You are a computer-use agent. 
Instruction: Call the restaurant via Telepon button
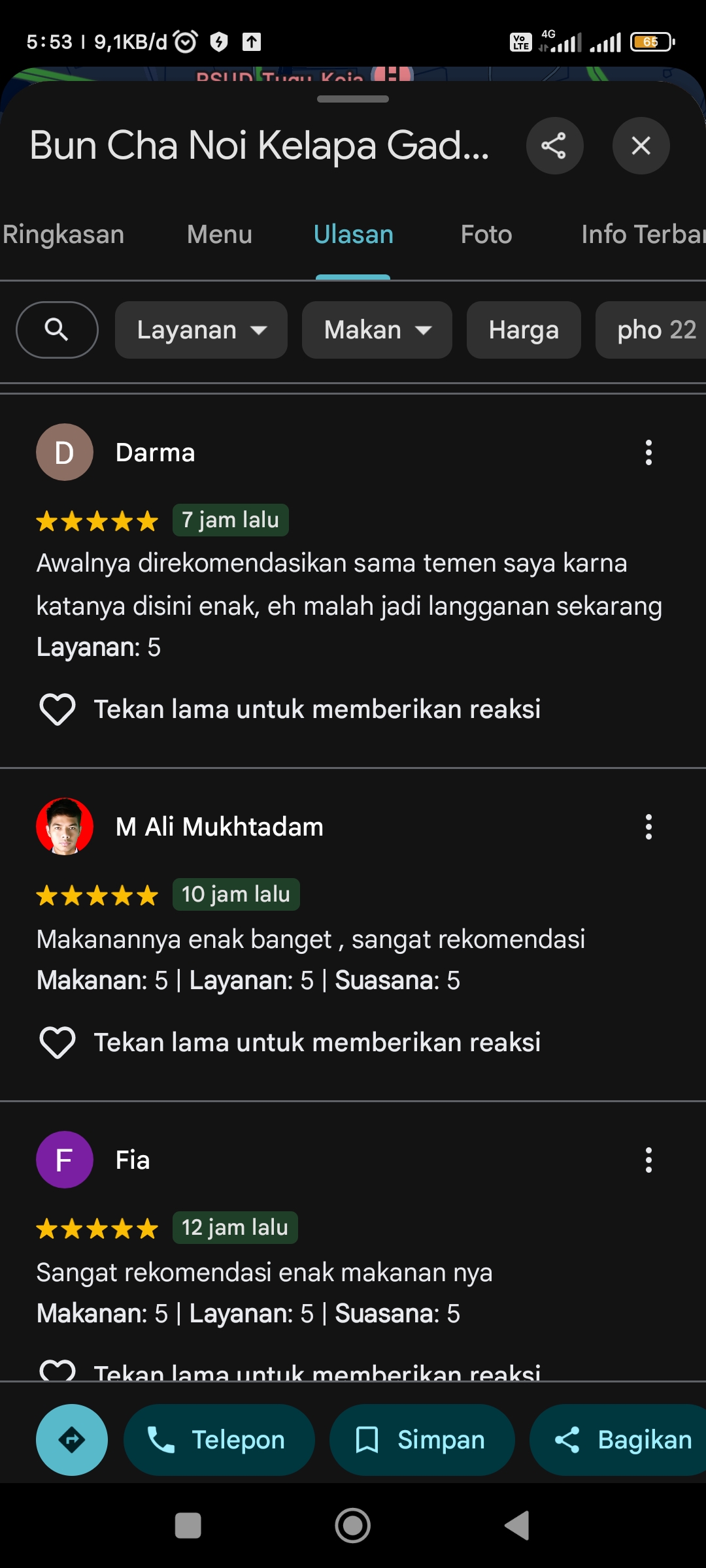pyautogui.click(x=219, y=1439)
